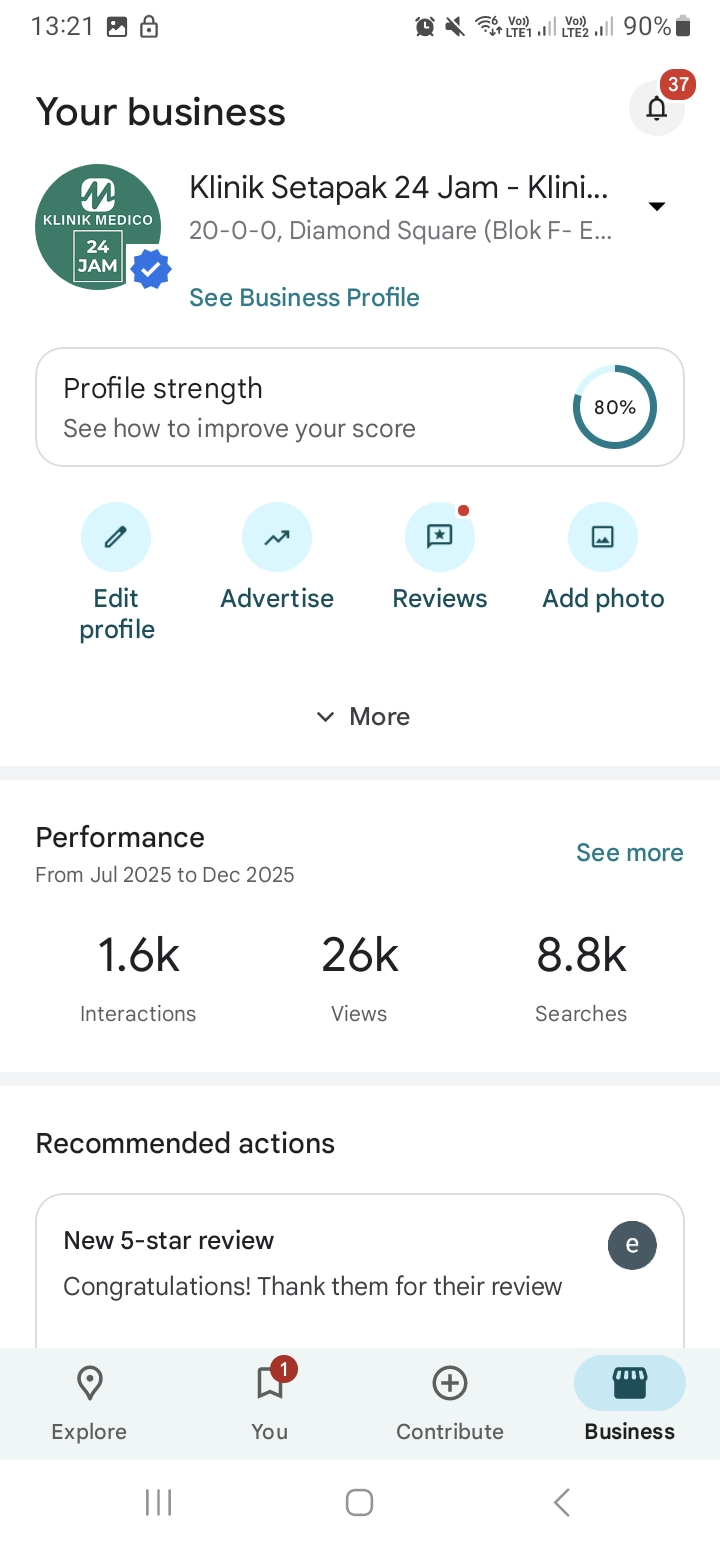The width and height of the screenshot is (720, 1544).
Task: Tap the reviewer avatar labeled e
Action: (x=632, y=1245)
